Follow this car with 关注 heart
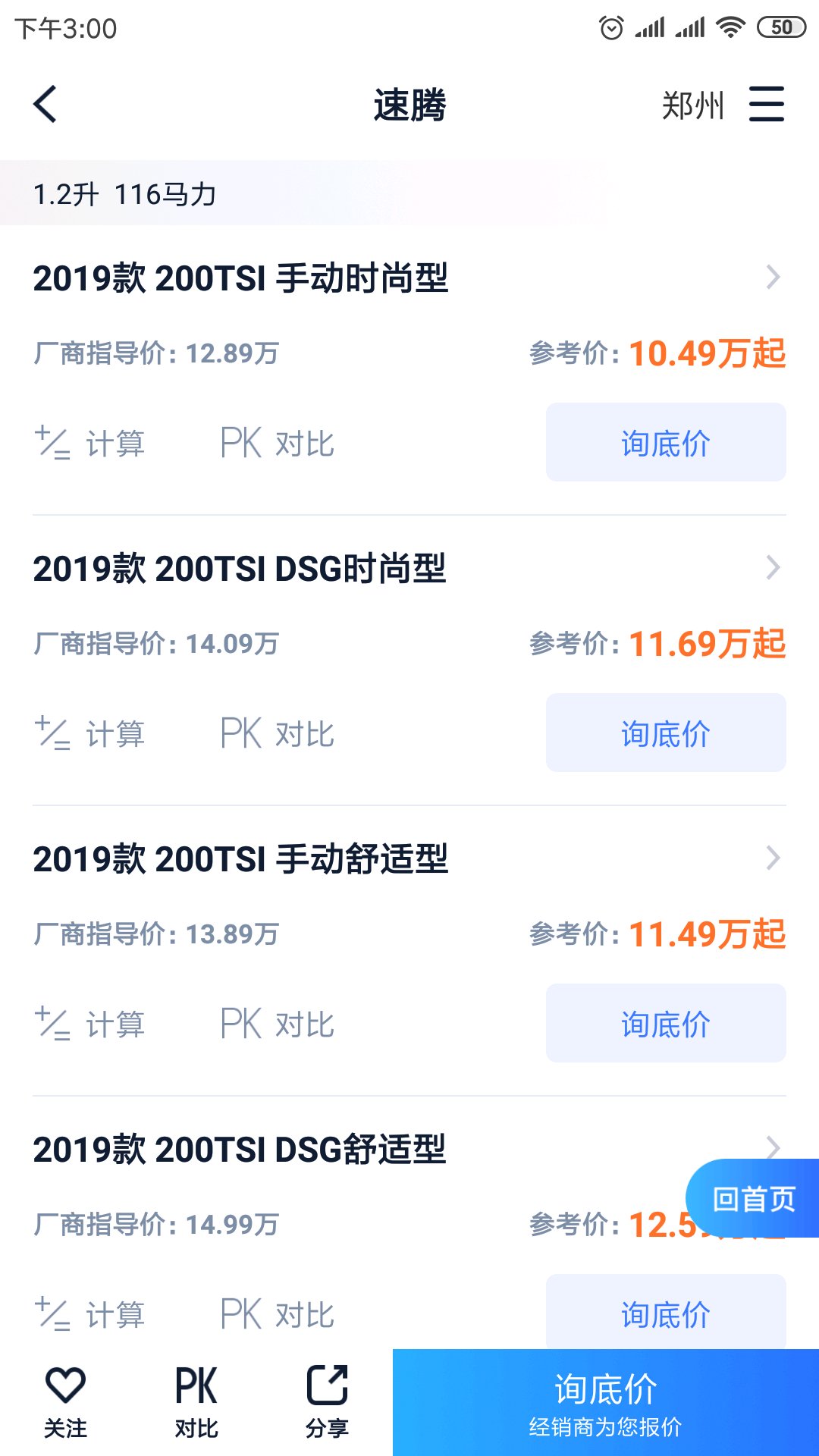The image size is (819, 1456). pyautogui.click(x=65, y=1401)
